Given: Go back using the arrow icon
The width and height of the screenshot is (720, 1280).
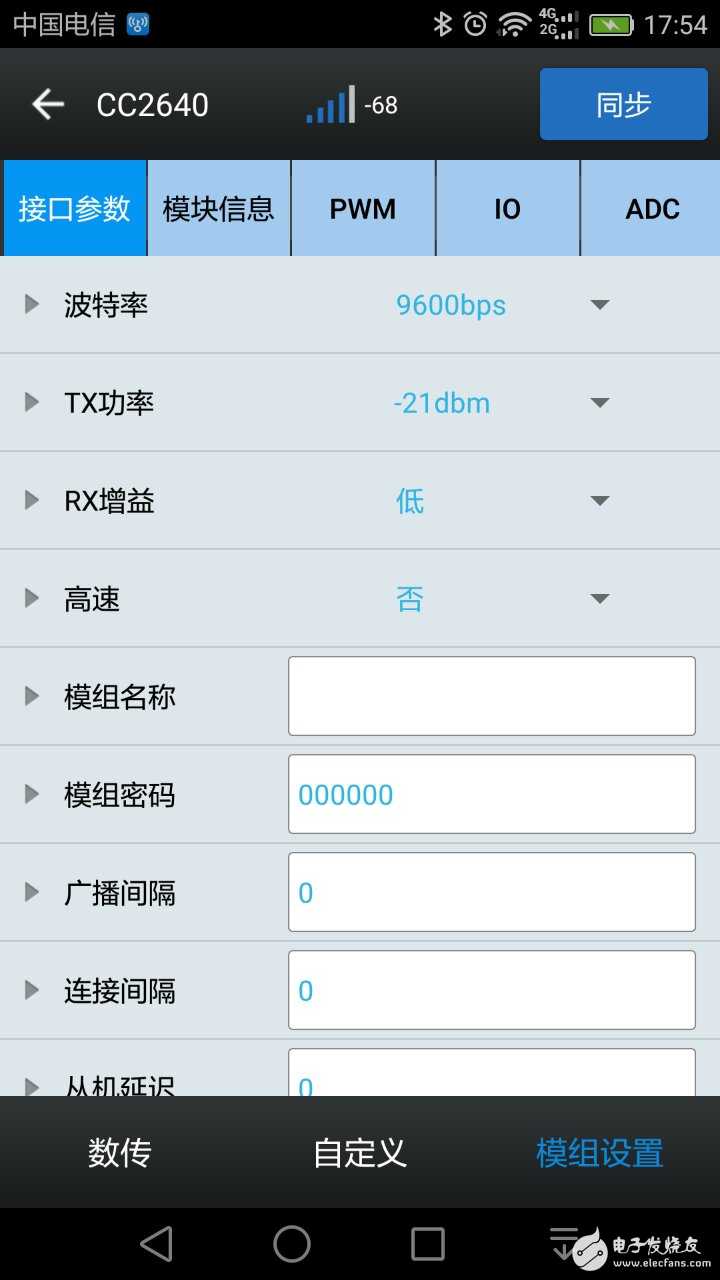Looking at the screenshot, I should (x=47, y=104).
